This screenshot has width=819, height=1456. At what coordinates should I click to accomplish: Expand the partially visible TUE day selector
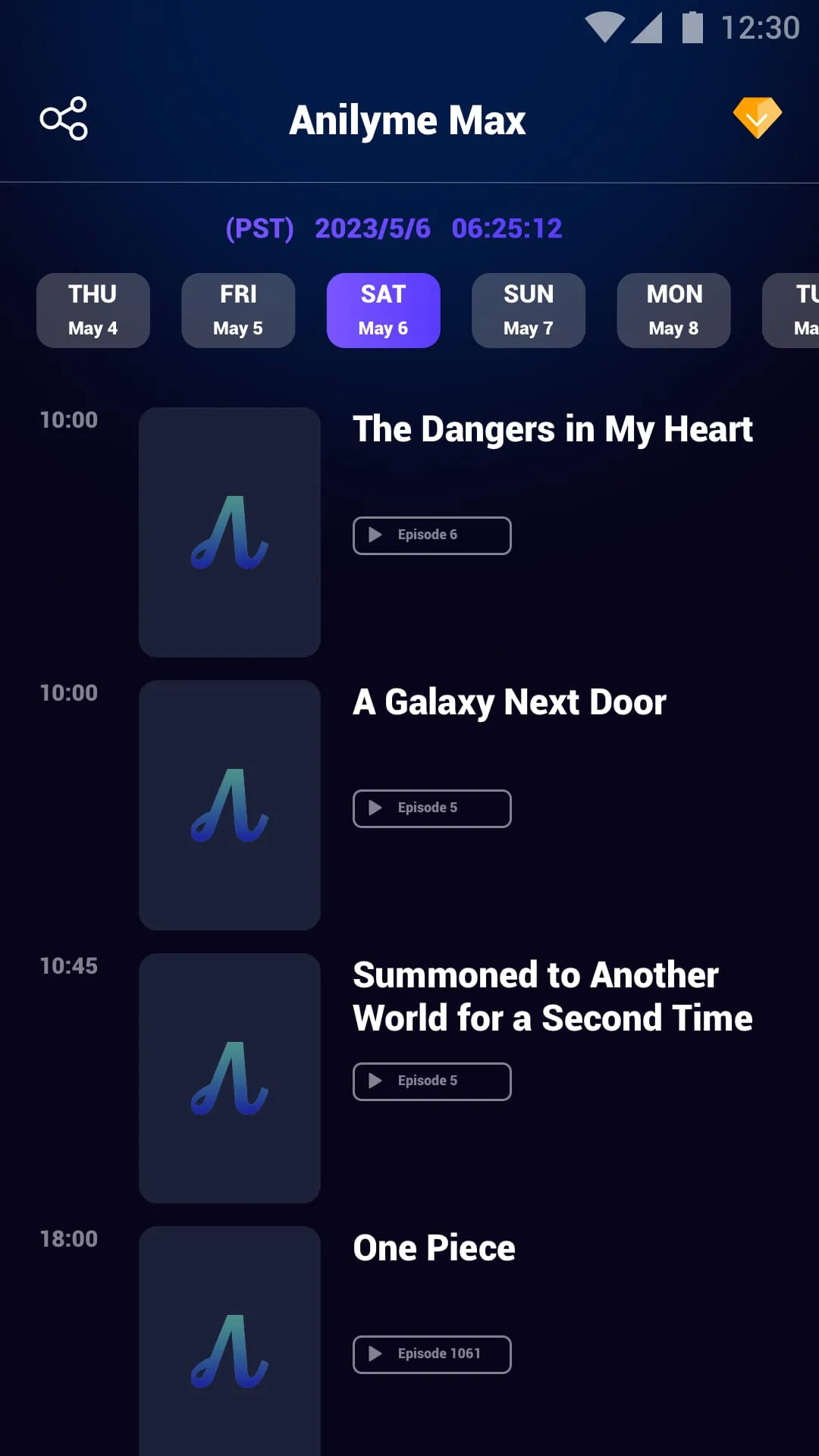(x=796, y=310)
